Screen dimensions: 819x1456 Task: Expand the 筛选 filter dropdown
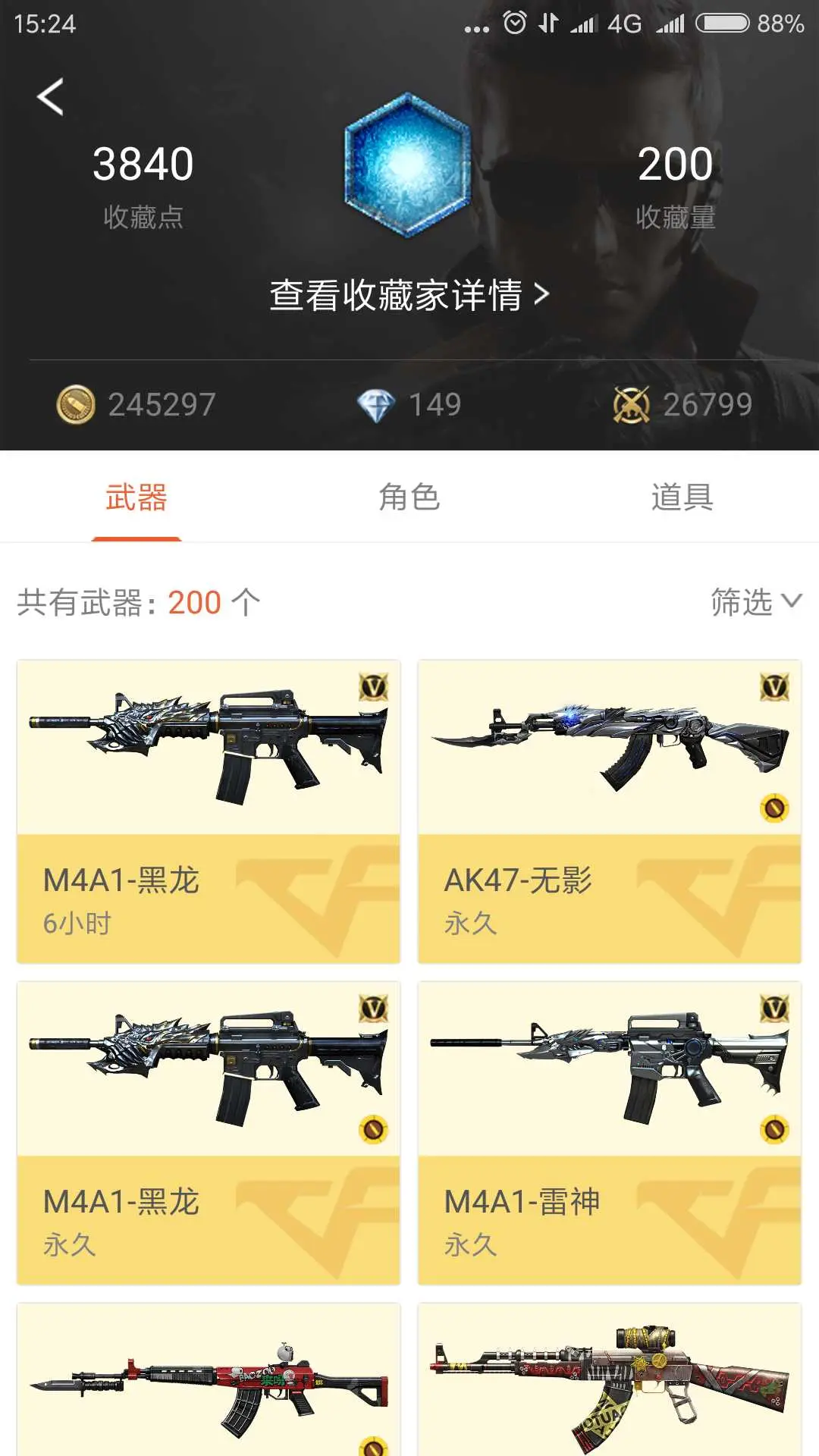[755, 602]
